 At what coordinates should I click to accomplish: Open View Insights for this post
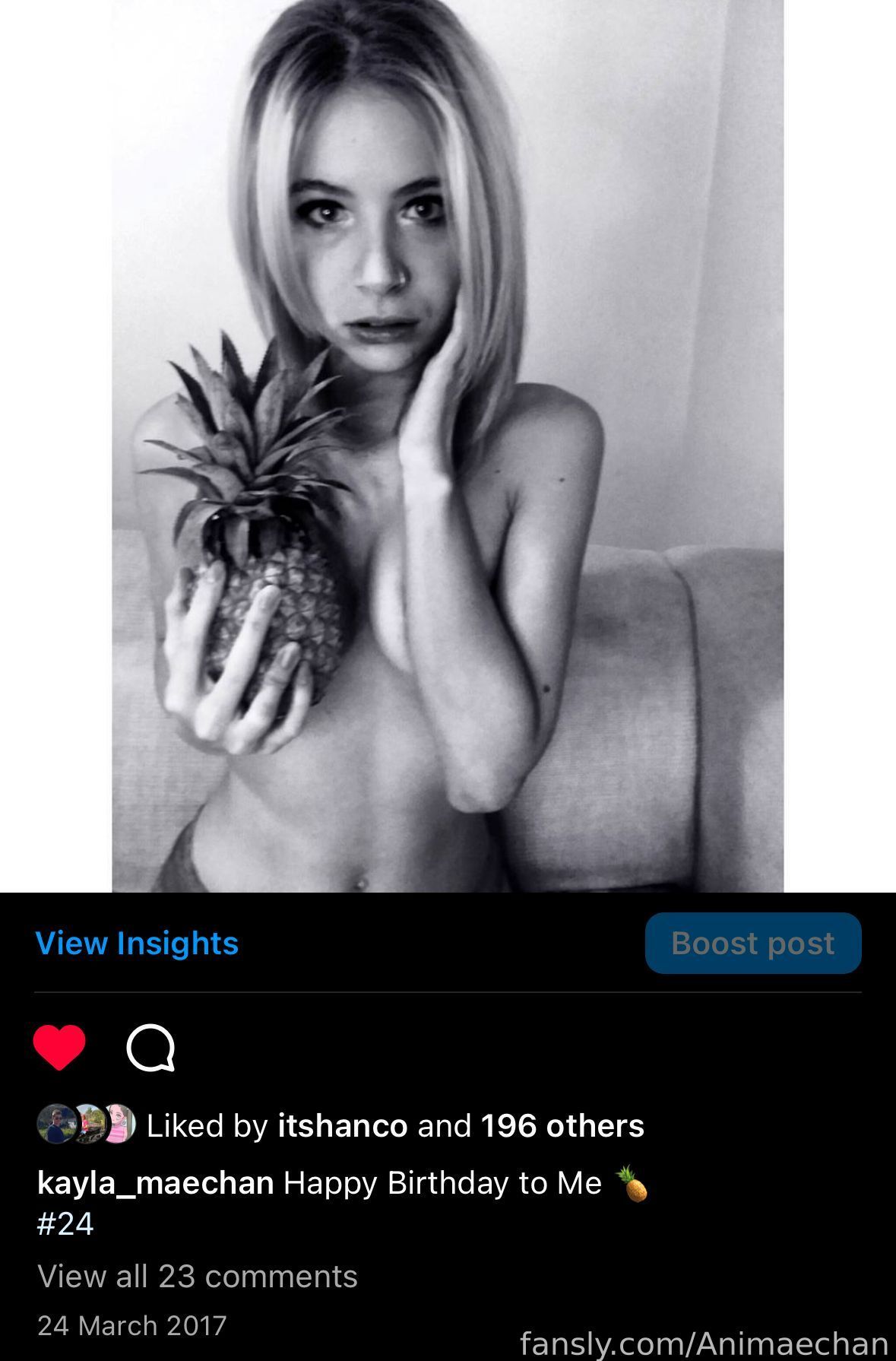point(137,943)
